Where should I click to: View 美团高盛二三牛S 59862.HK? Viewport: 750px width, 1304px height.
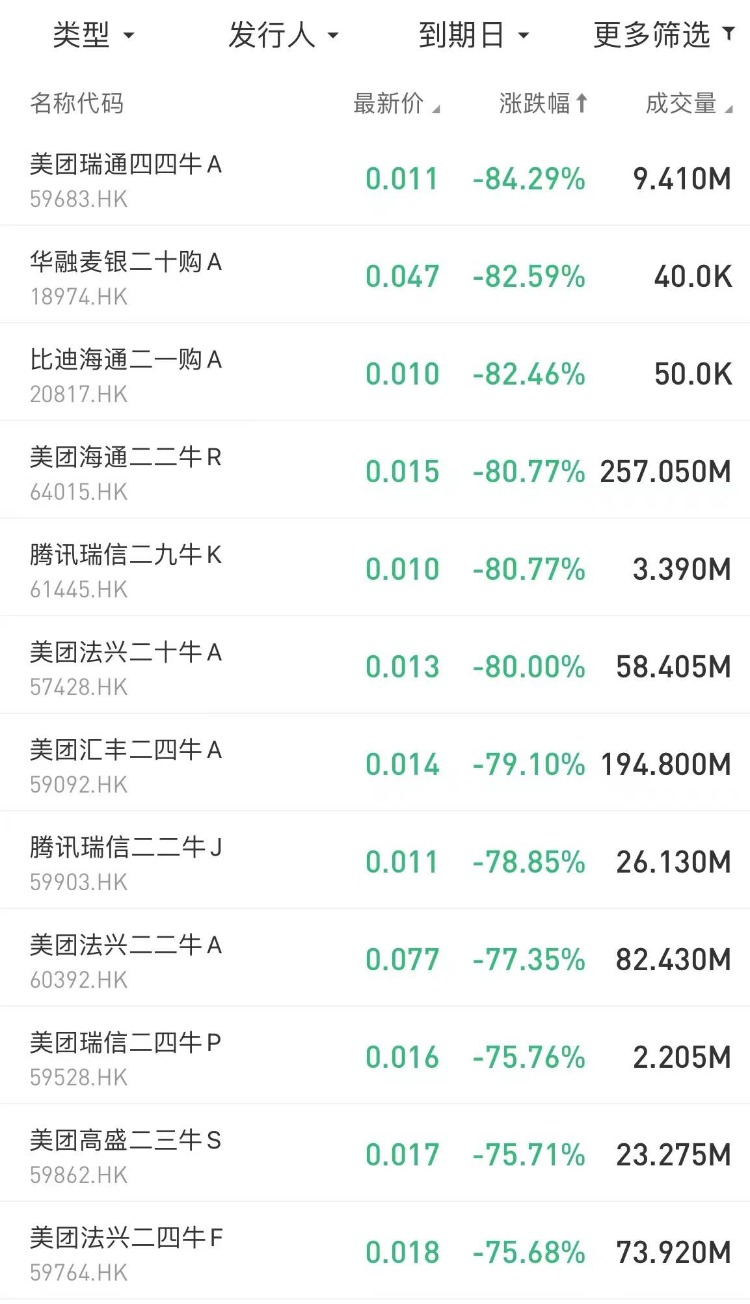pyautogui.click(x=375, y=1153)
